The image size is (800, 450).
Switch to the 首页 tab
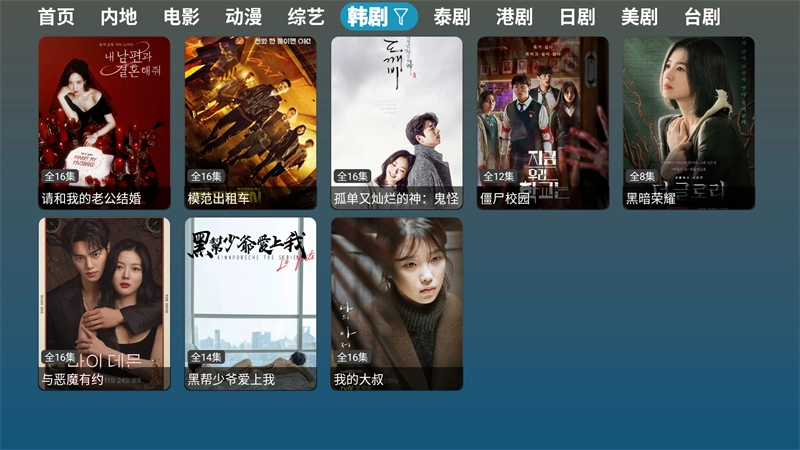pyautogui.click(x=56, y=16)
